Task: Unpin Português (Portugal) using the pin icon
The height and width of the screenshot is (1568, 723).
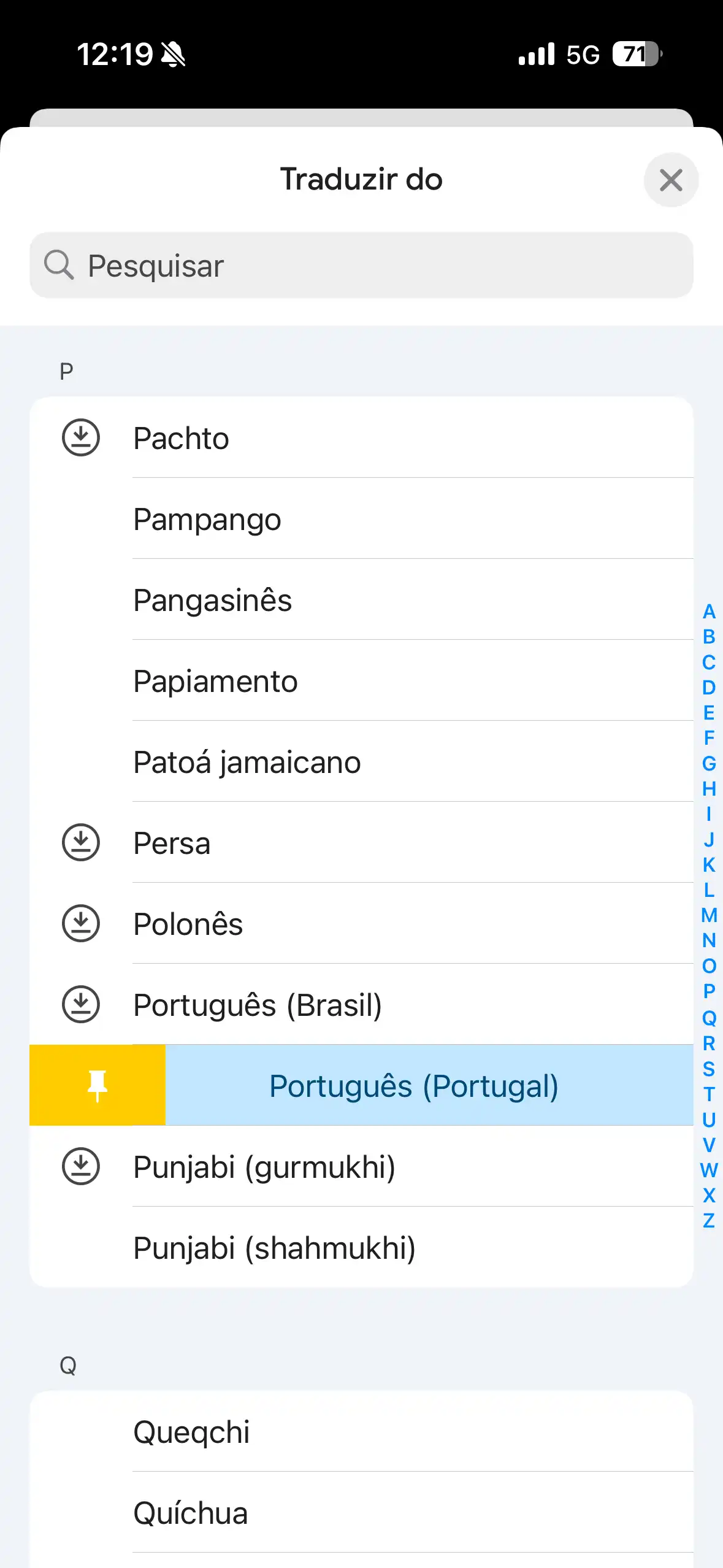Action: click(97, 1085)
